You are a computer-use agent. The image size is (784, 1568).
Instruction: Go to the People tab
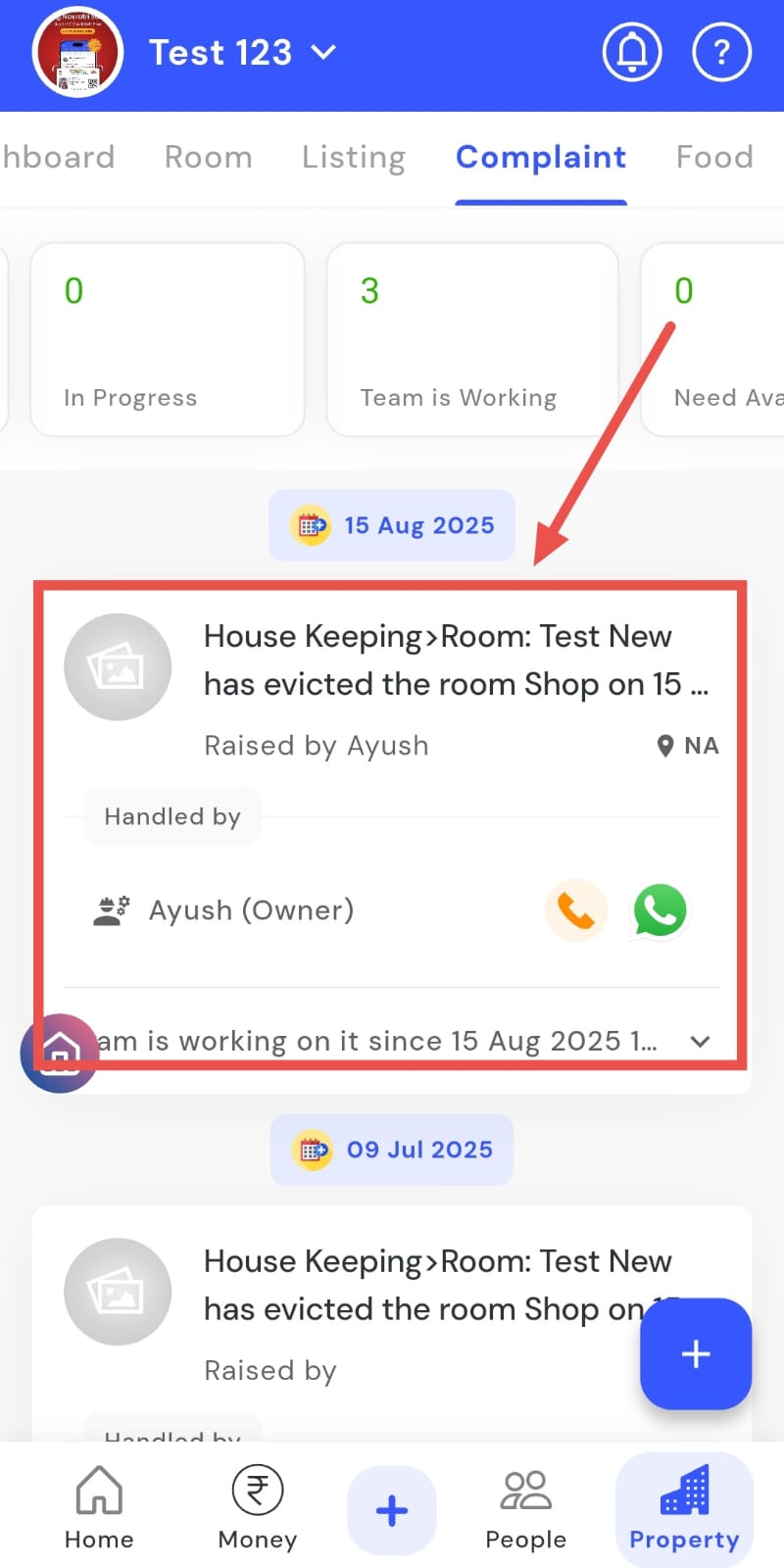(x=525, y=1508)
